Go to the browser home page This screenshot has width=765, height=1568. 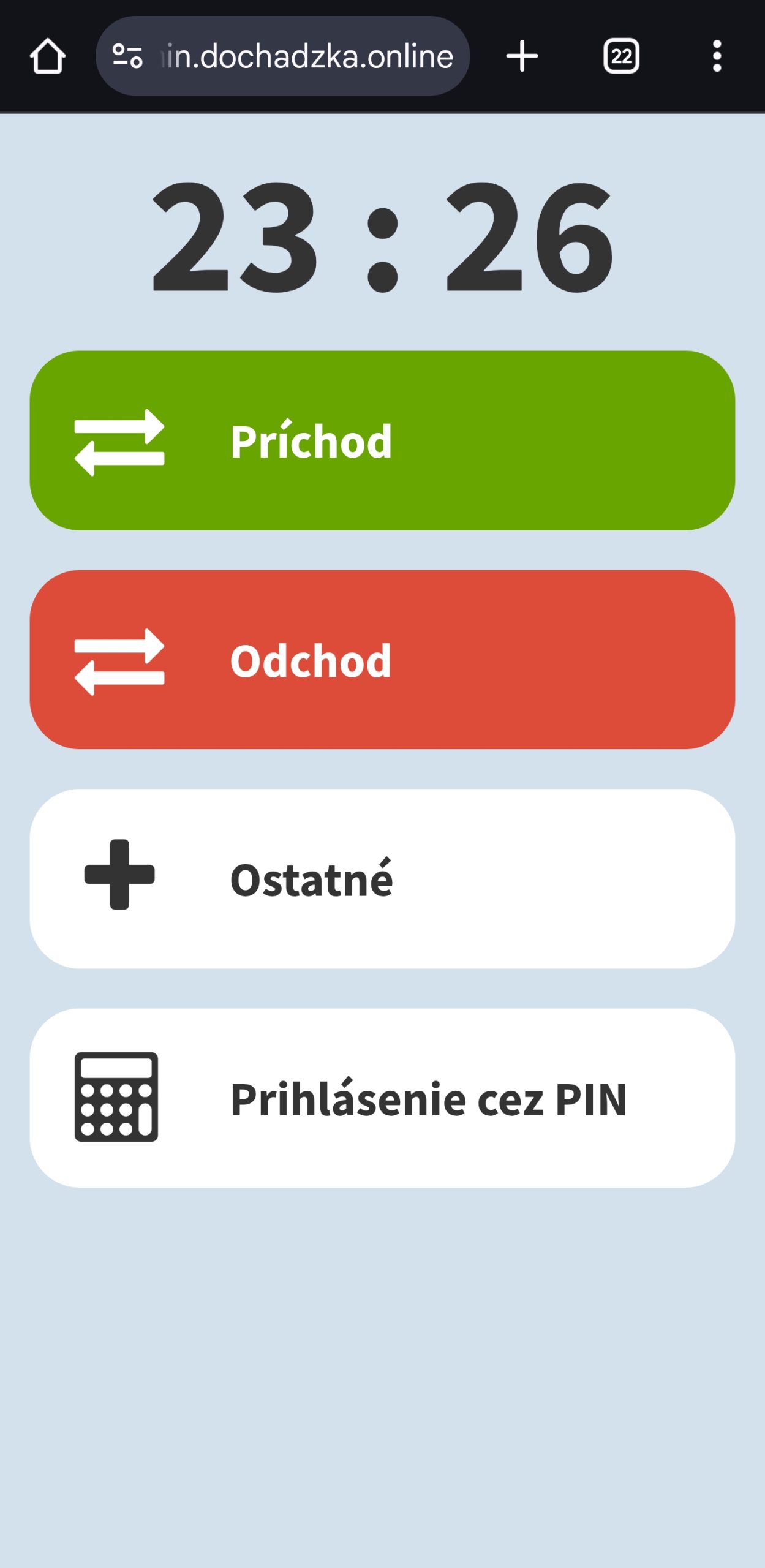48,56
